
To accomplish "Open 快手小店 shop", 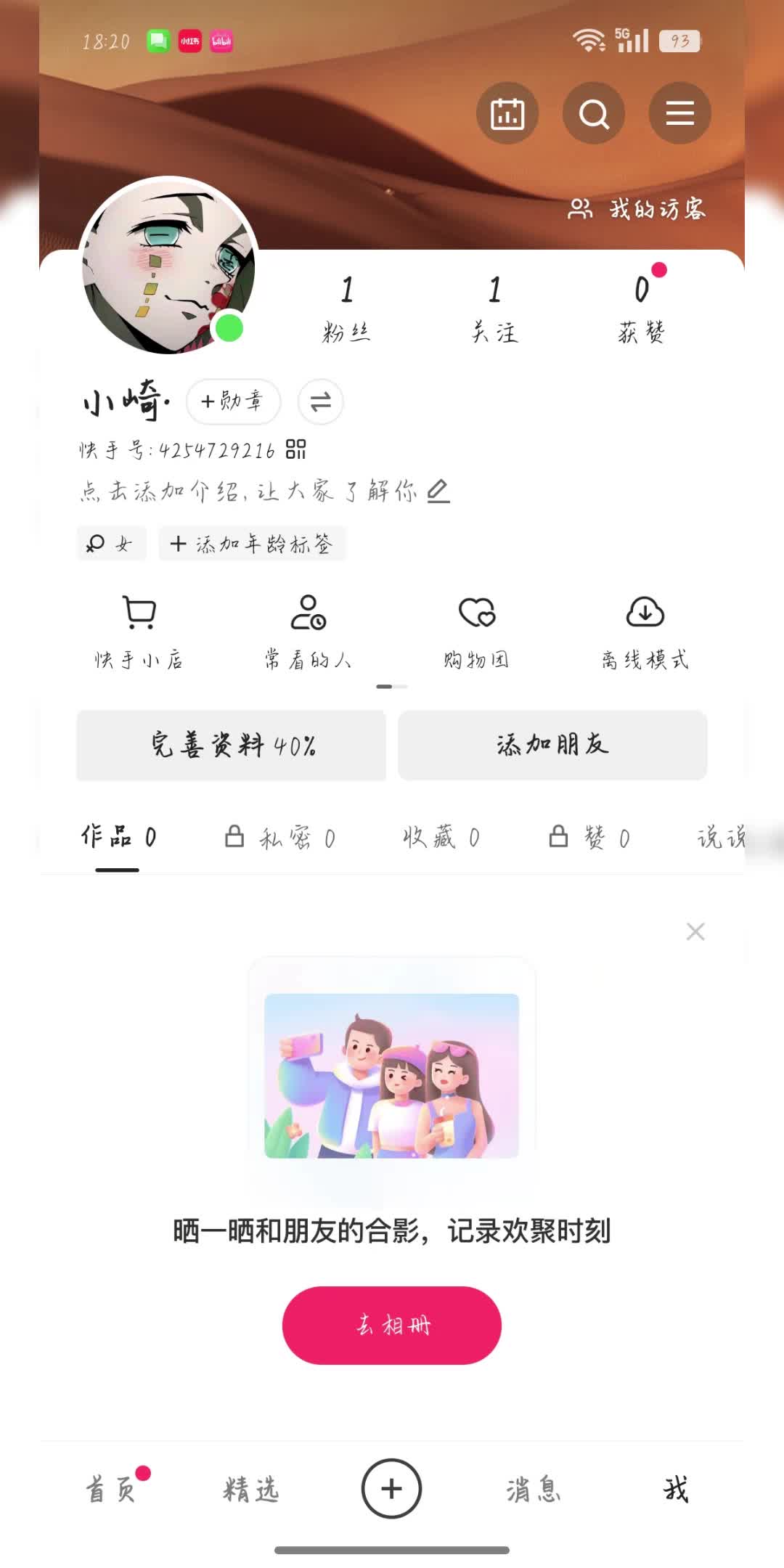I will 139,629.
